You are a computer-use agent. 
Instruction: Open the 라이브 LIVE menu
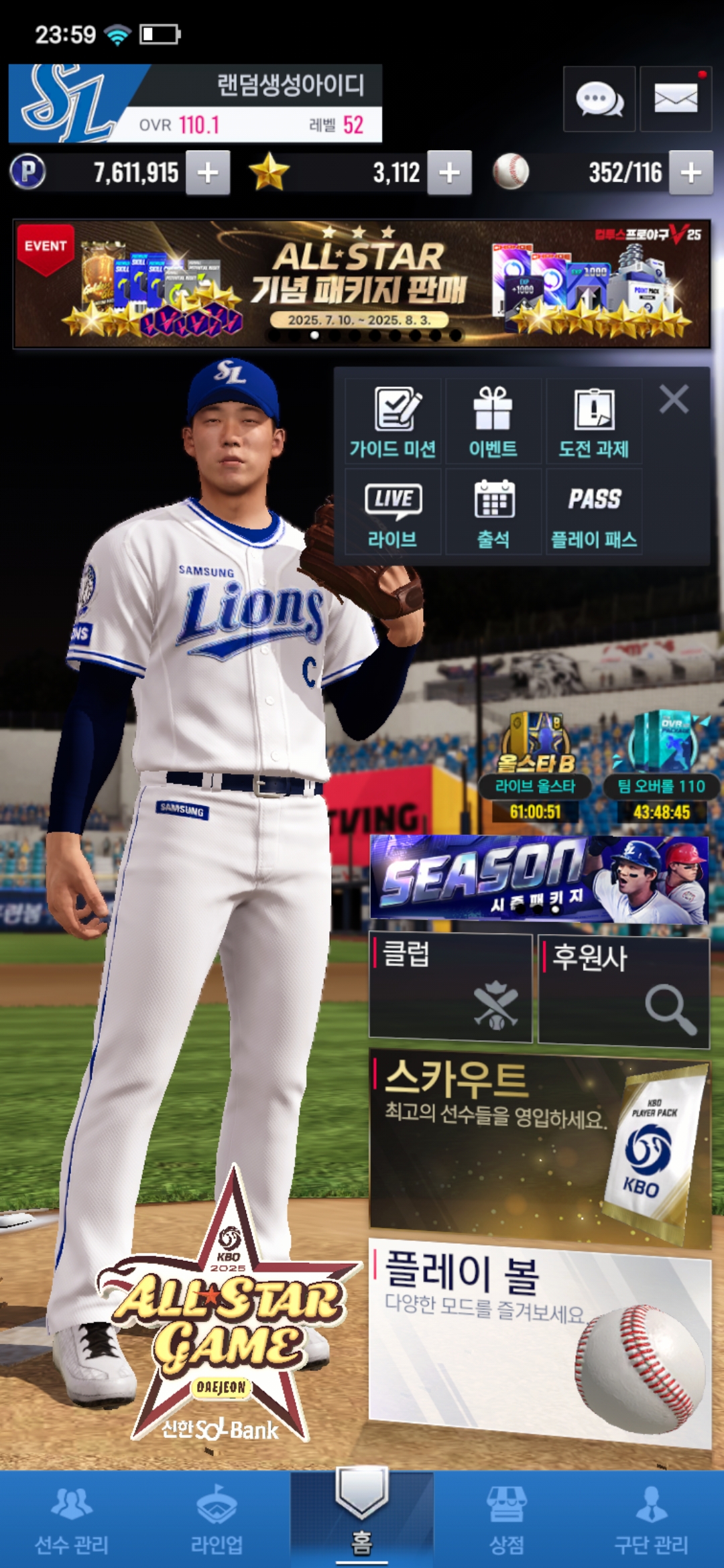tap(393, 513)
